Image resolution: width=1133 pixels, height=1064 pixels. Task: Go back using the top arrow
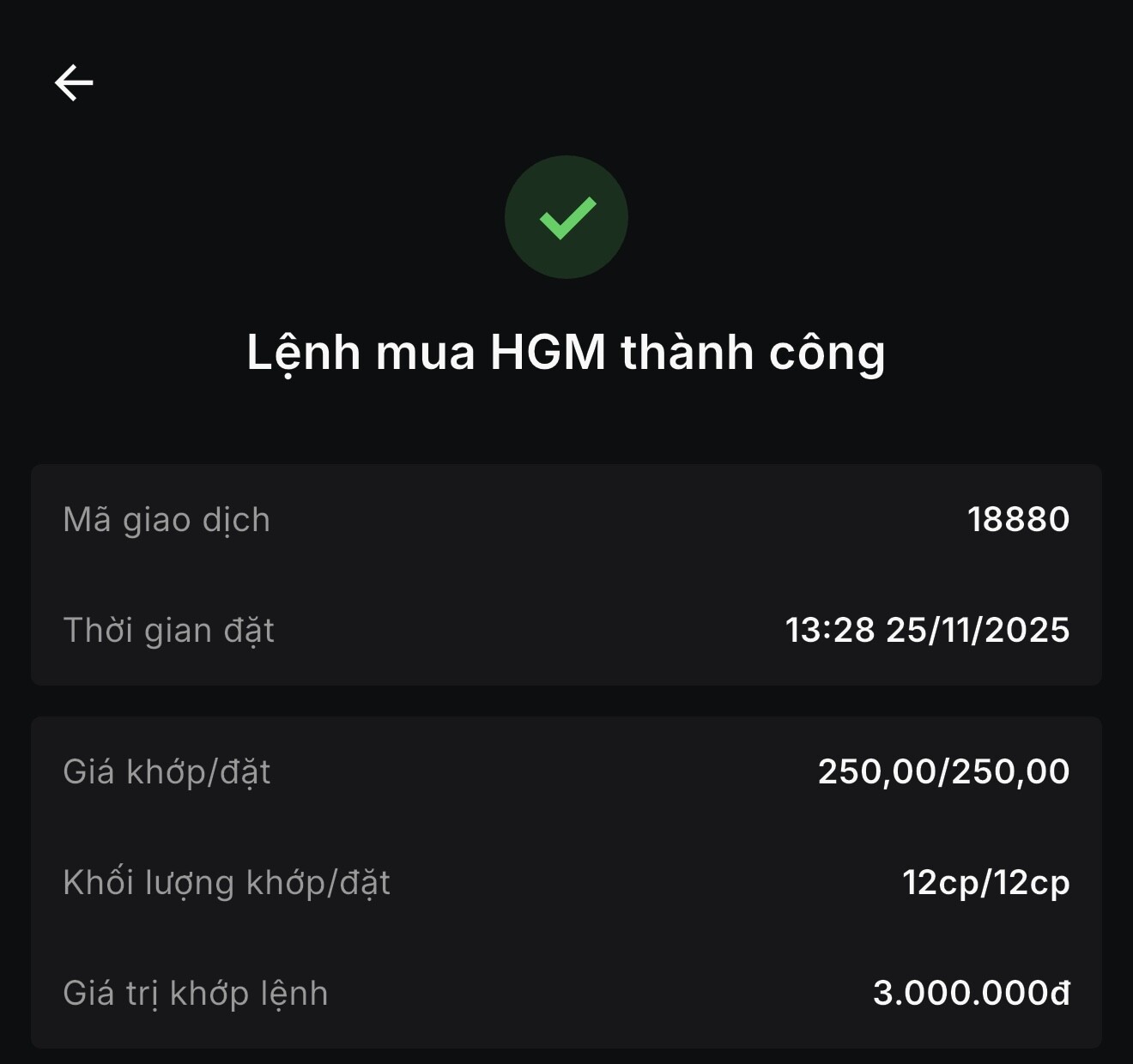[x=74, y=83]
